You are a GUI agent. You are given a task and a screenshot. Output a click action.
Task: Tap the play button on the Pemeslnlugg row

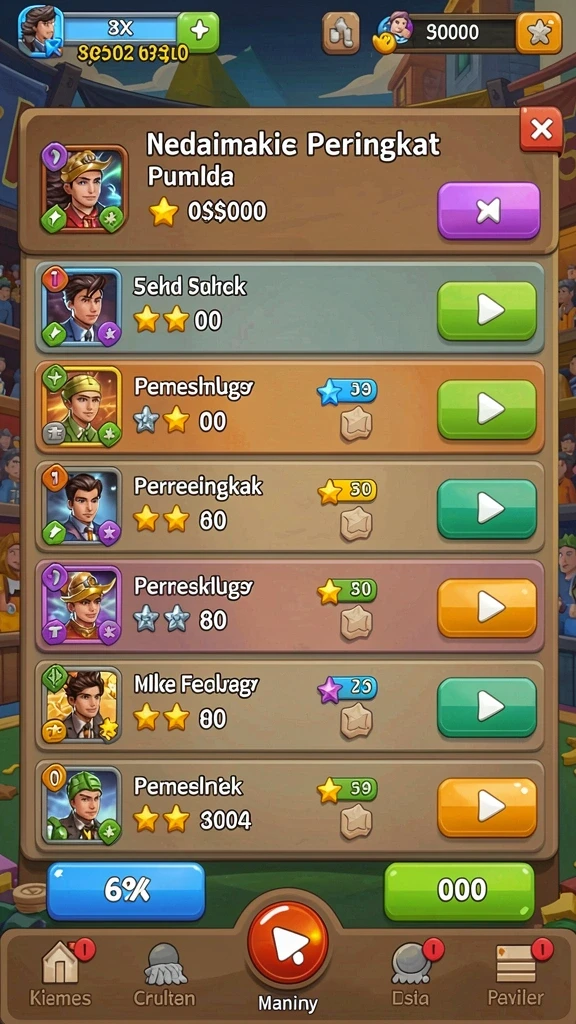tap(487, 409)
